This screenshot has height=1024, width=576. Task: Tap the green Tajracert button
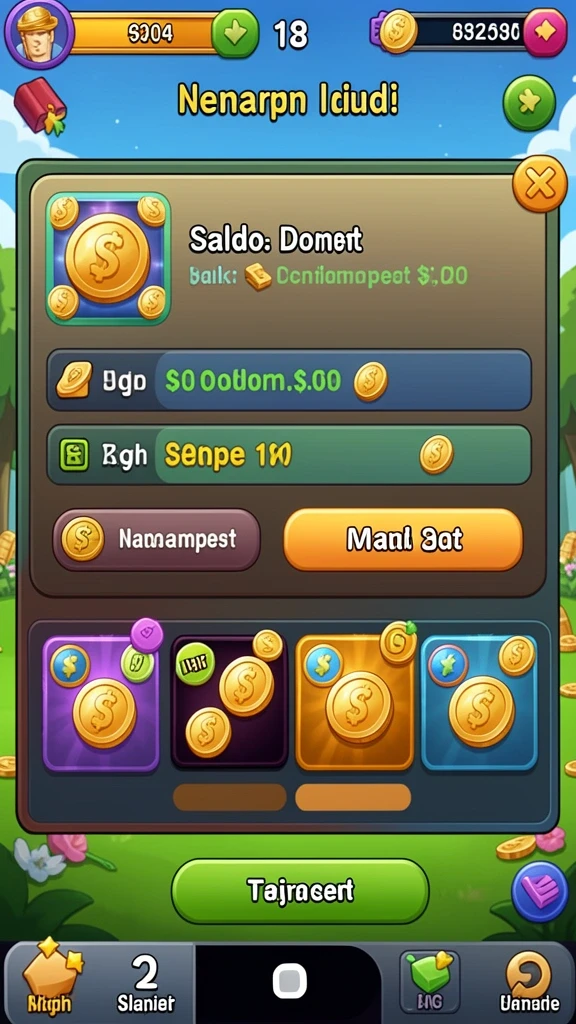click(x=300, y=890)
